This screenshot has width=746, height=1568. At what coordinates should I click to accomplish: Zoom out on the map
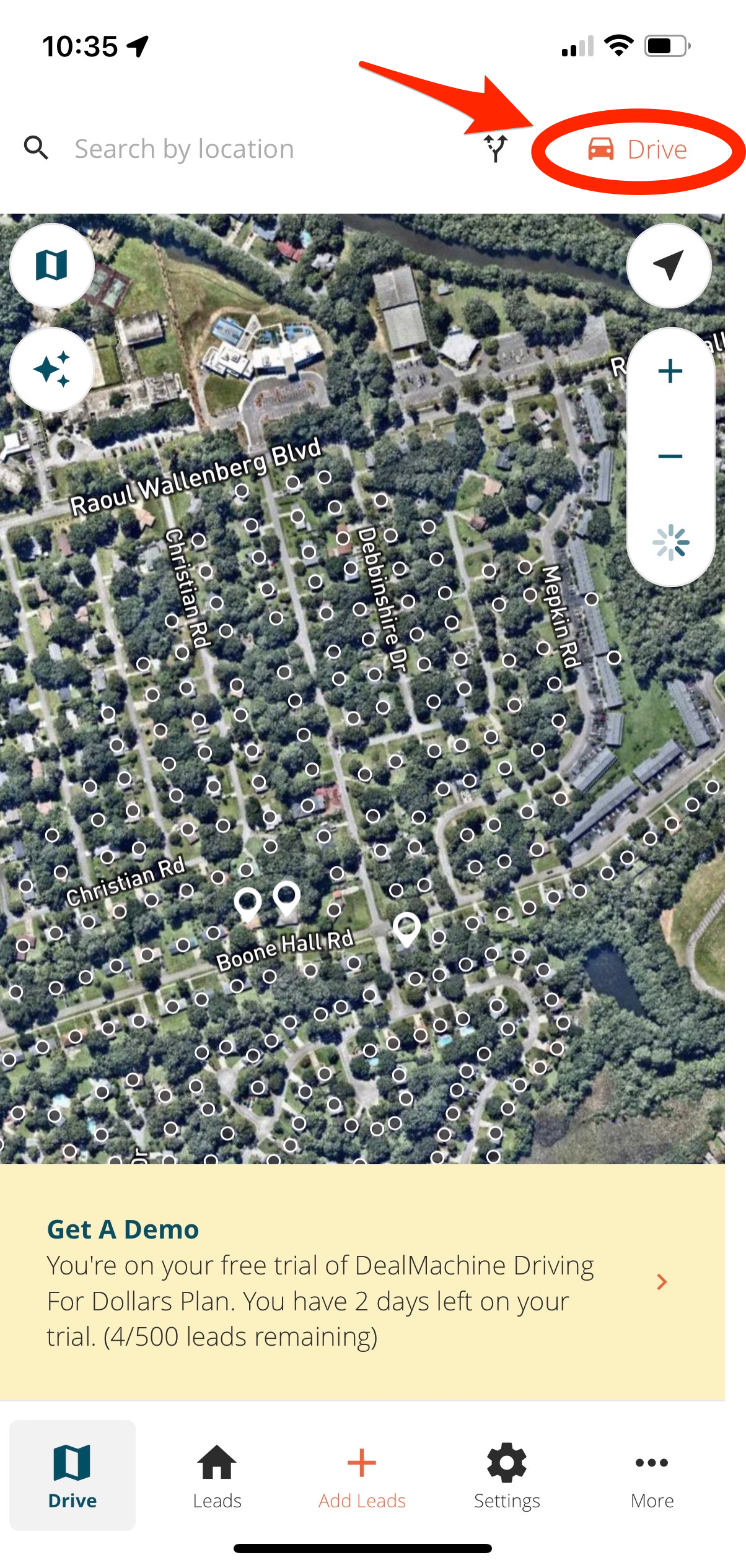pos(670,457)
